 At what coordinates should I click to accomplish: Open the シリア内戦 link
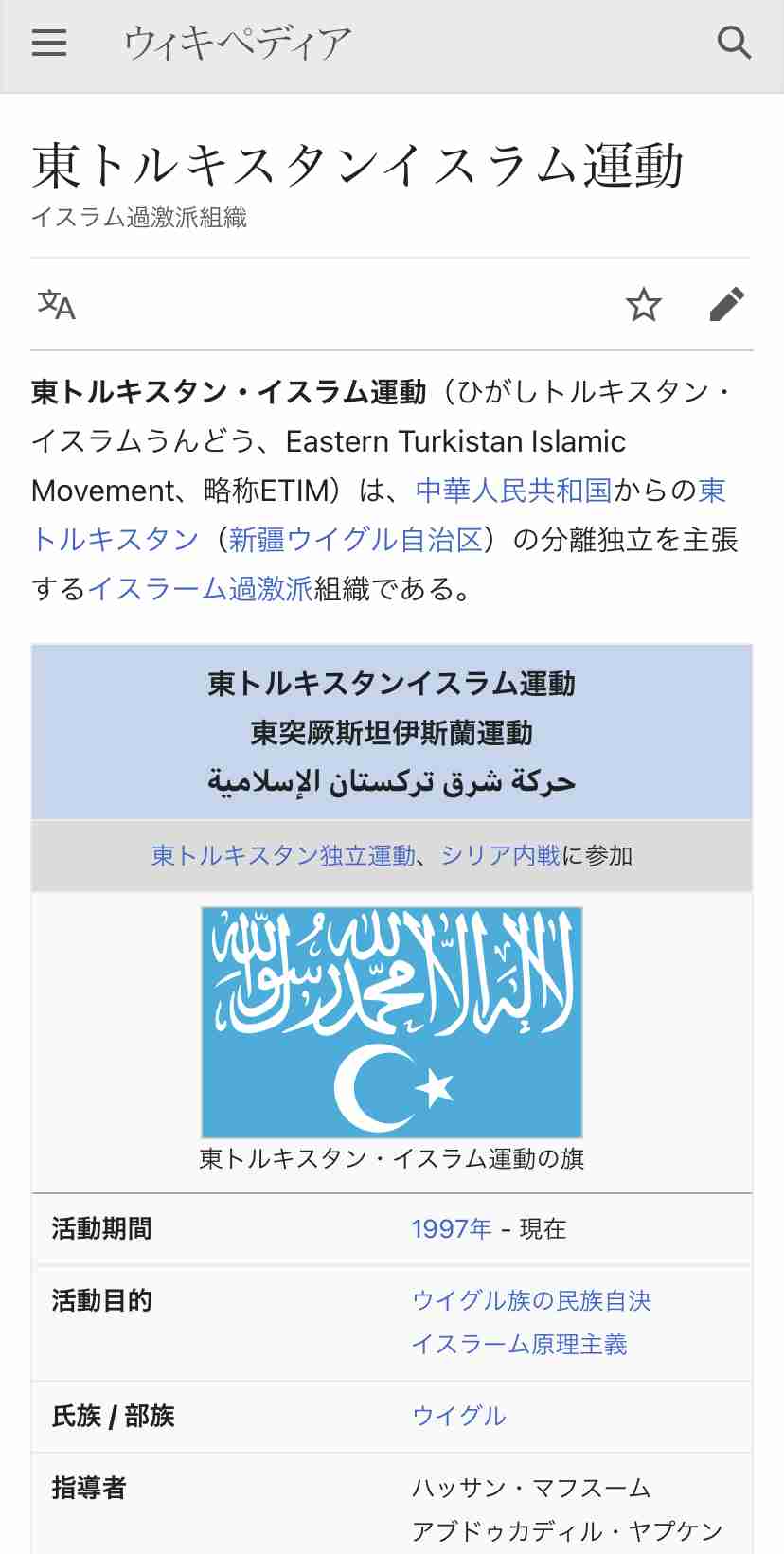(x=500, y=856)
